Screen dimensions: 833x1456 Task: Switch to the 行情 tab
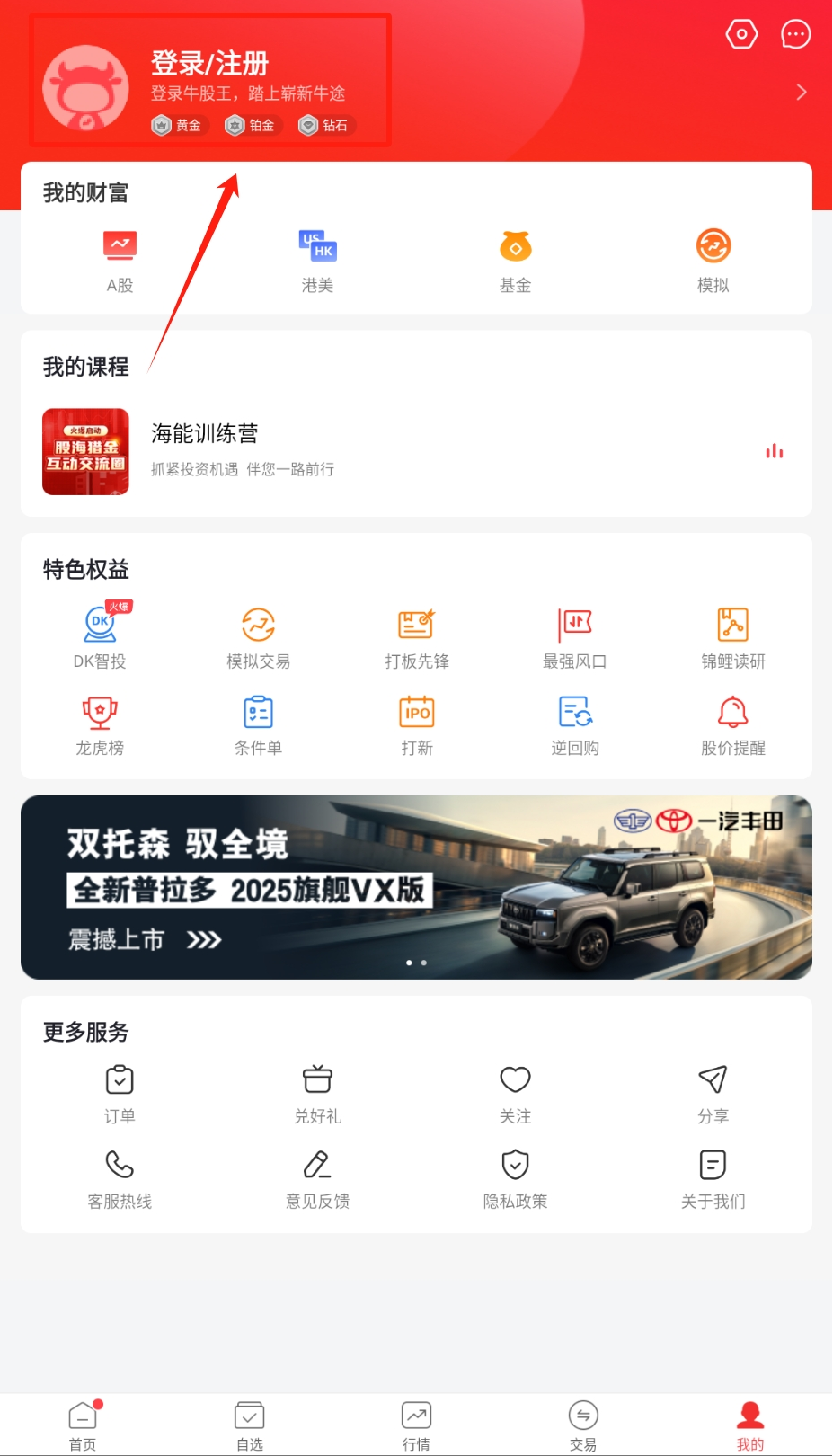coord(416,1425)
